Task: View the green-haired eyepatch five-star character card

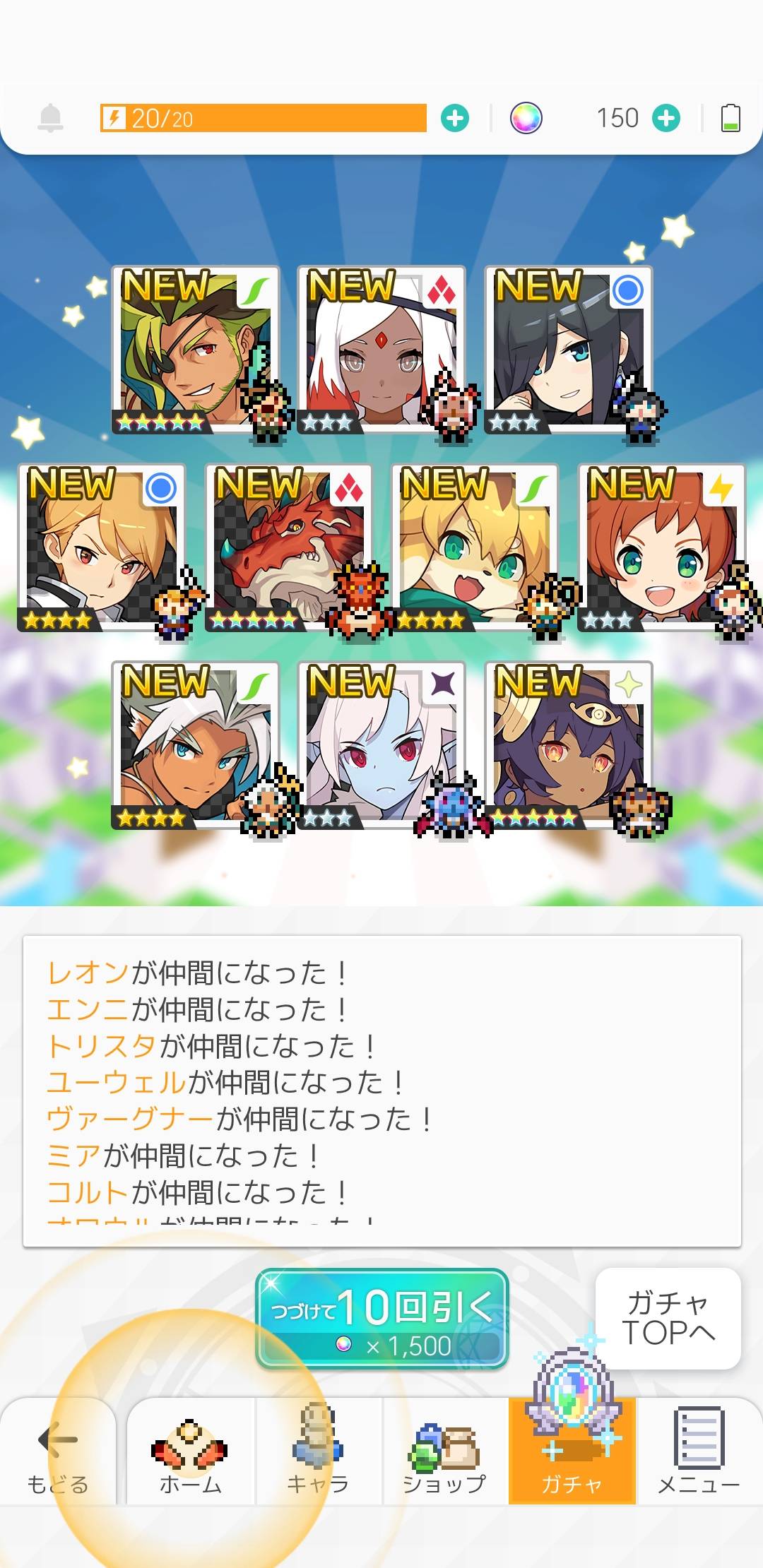Action: 195,350
